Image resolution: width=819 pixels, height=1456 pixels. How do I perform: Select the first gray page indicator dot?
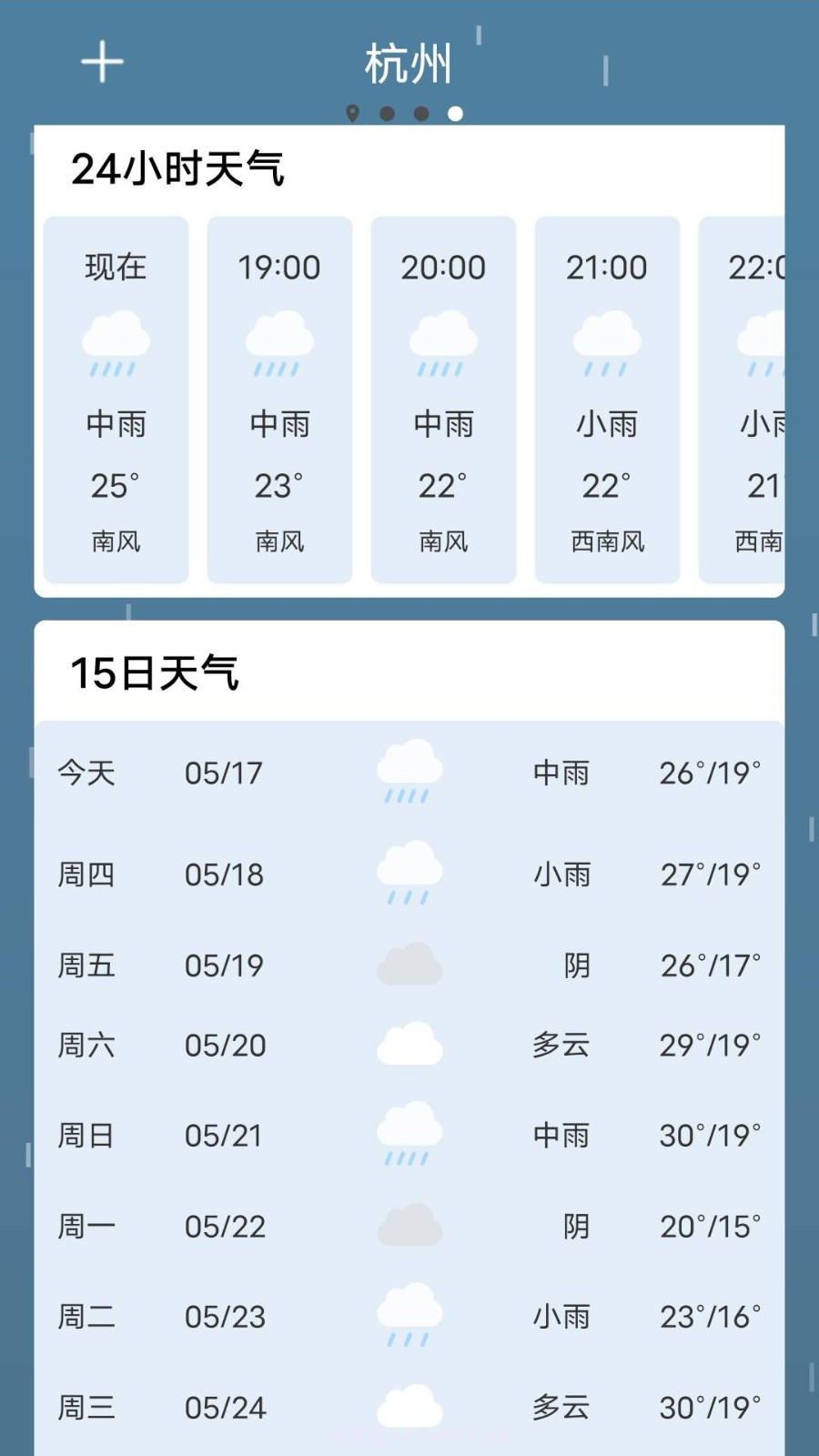pos(387,115)
